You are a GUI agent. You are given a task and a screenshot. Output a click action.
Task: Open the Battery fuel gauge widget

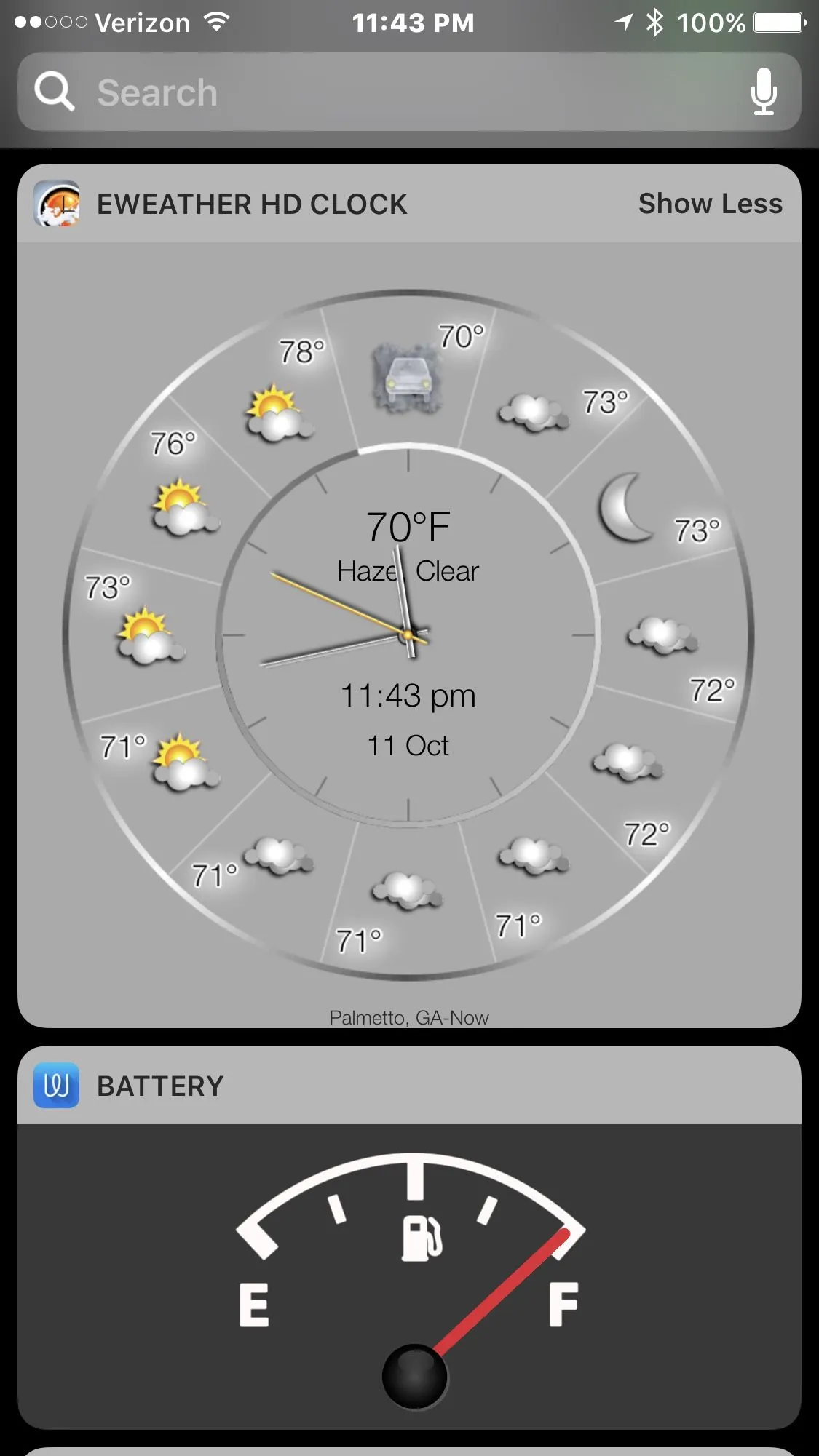pyautogui.click(x=410, y=1273)
